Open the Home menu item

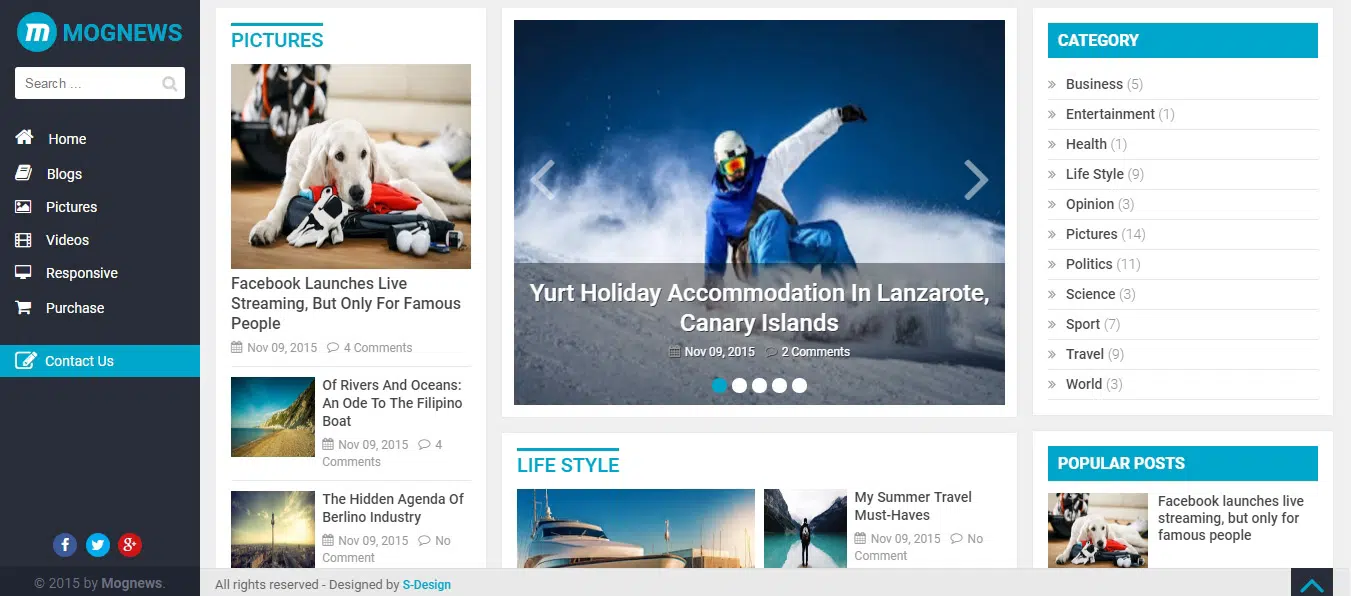[x=67, y=139]
